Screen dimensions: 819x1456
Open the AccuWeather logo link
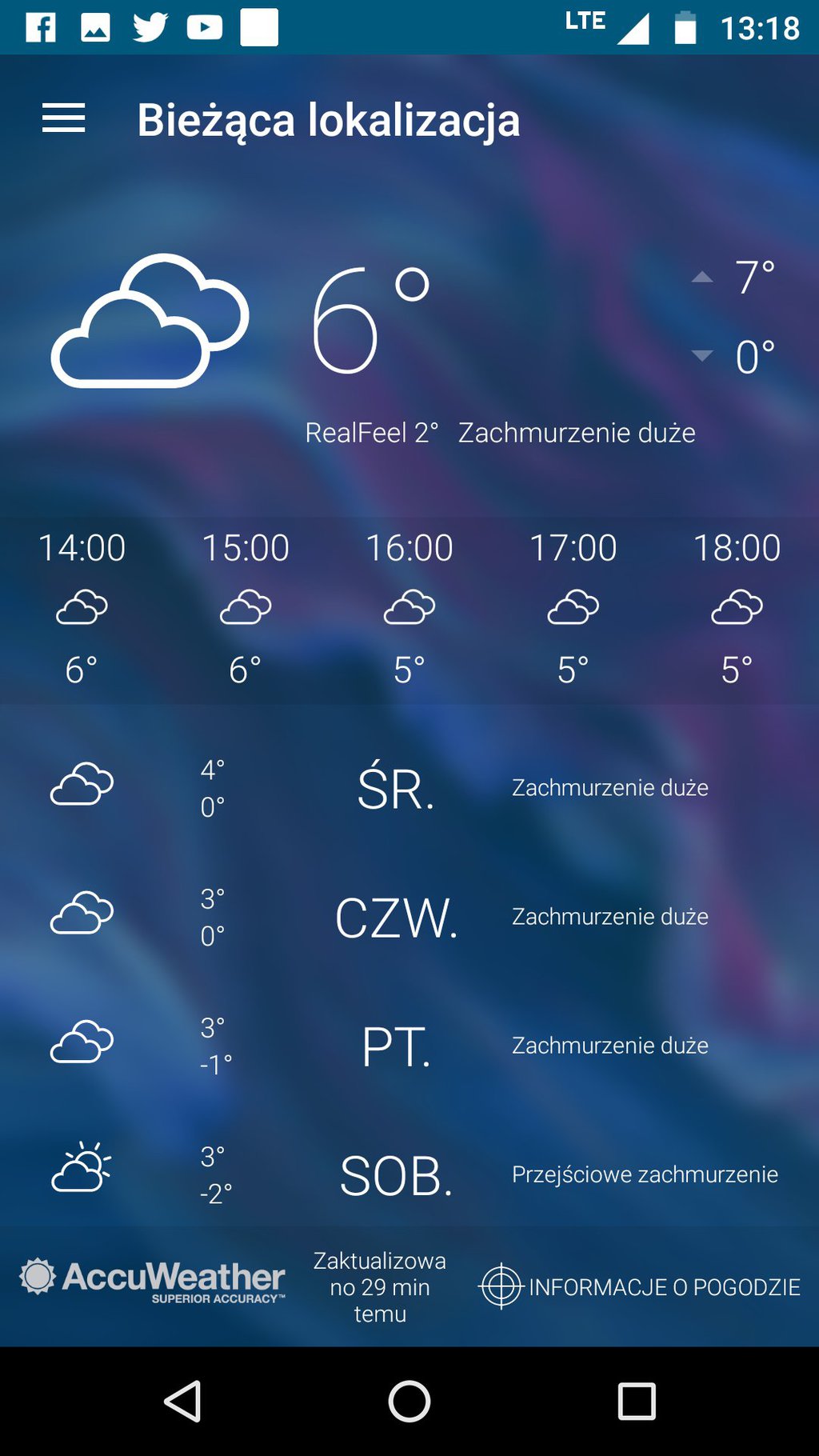click(x=152, y=1280)
